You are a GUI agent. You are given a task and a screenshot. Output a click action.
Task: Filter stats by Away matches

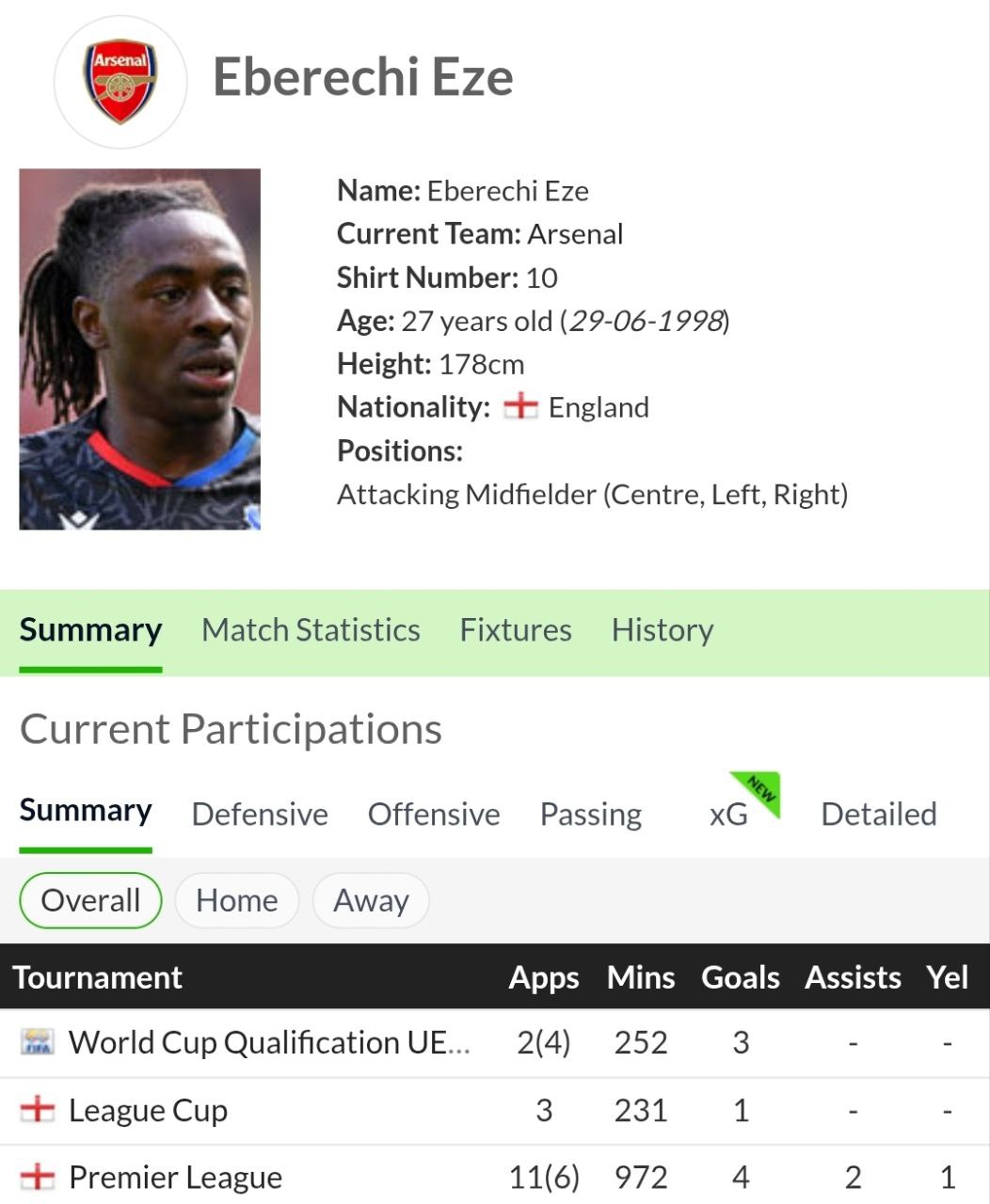pyautogui.click(x=371, y=900)
